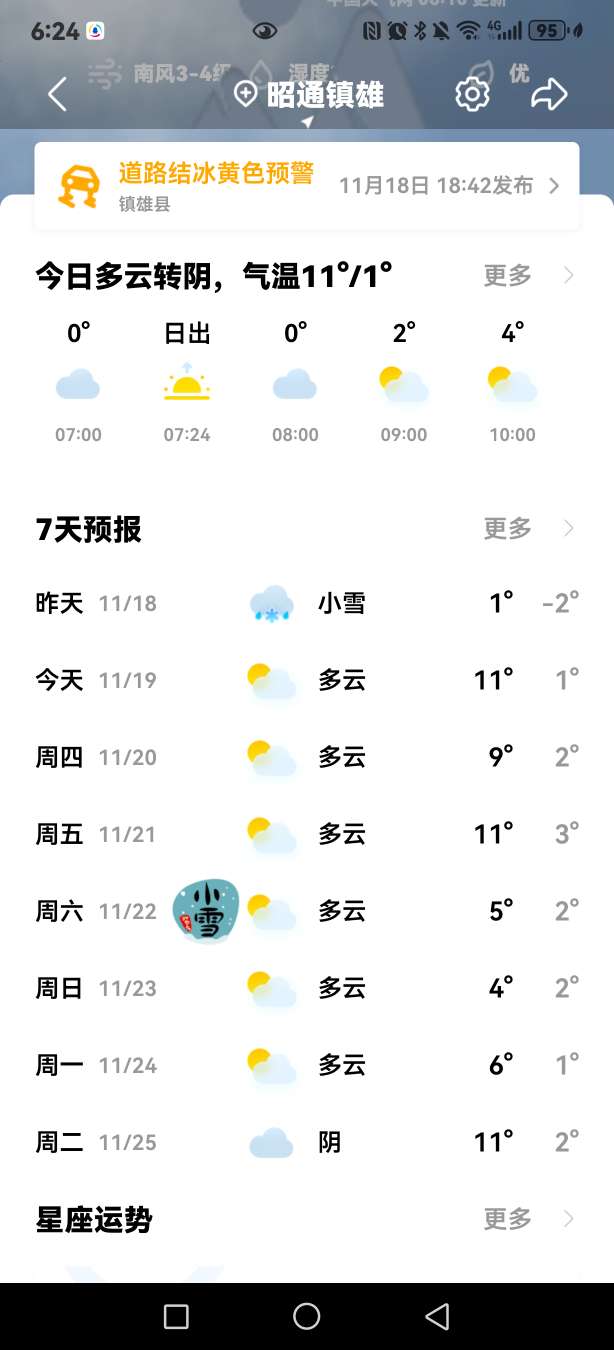Open the 周日 11/23 forecast row

point(307,988)
